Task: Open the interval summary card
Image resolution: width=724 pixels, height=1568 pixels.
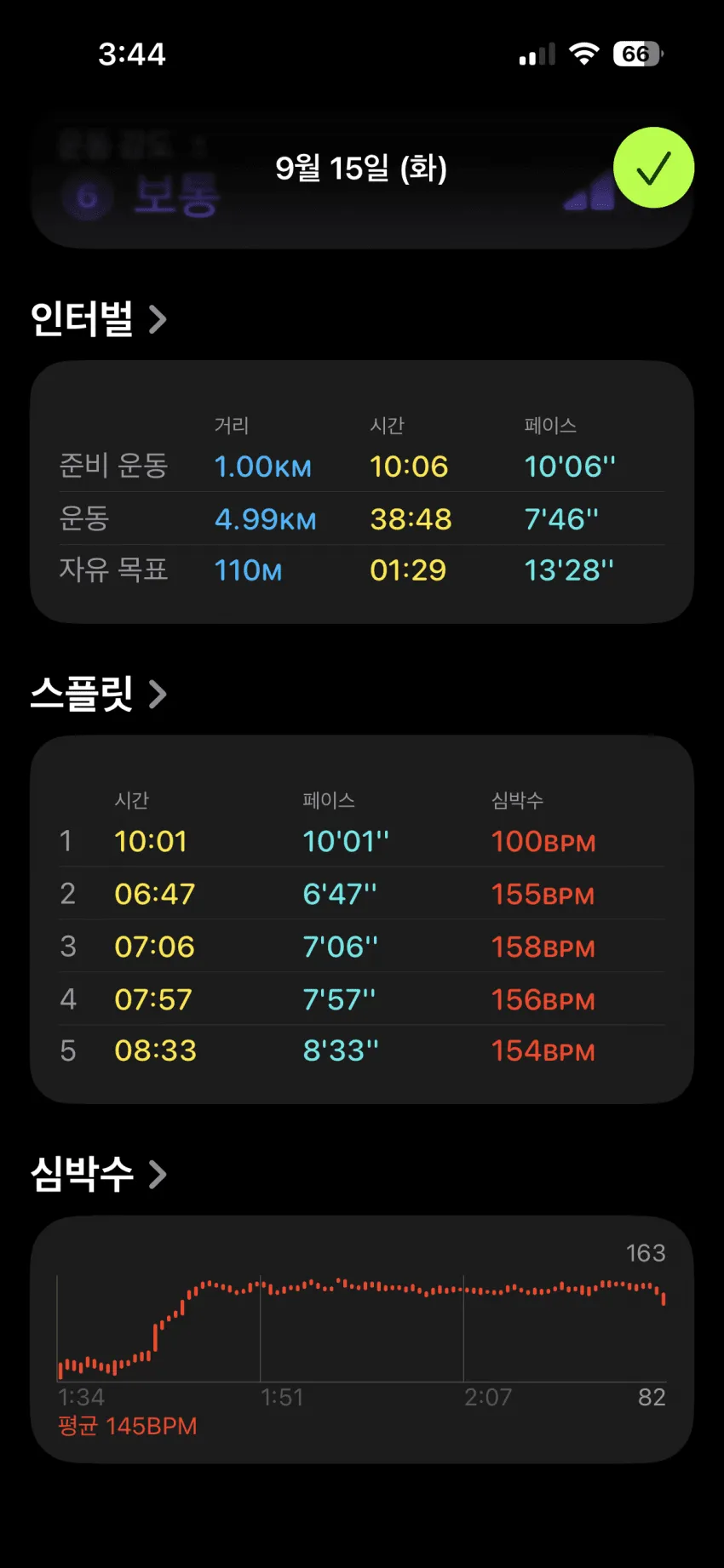Action: pyautogui.click(x=362, y=492)
